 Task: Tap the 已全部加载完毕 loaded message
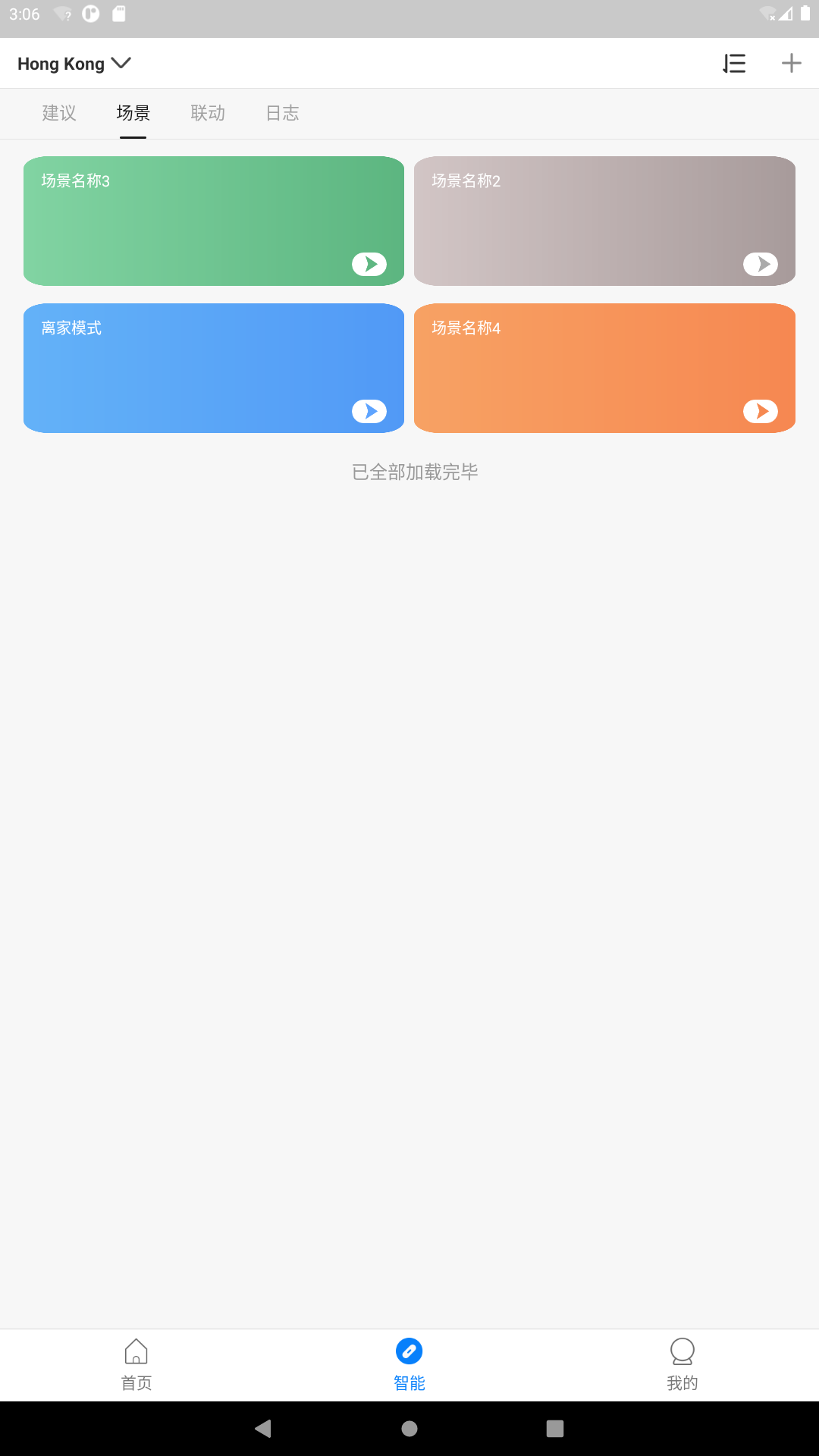click(416, 472)
